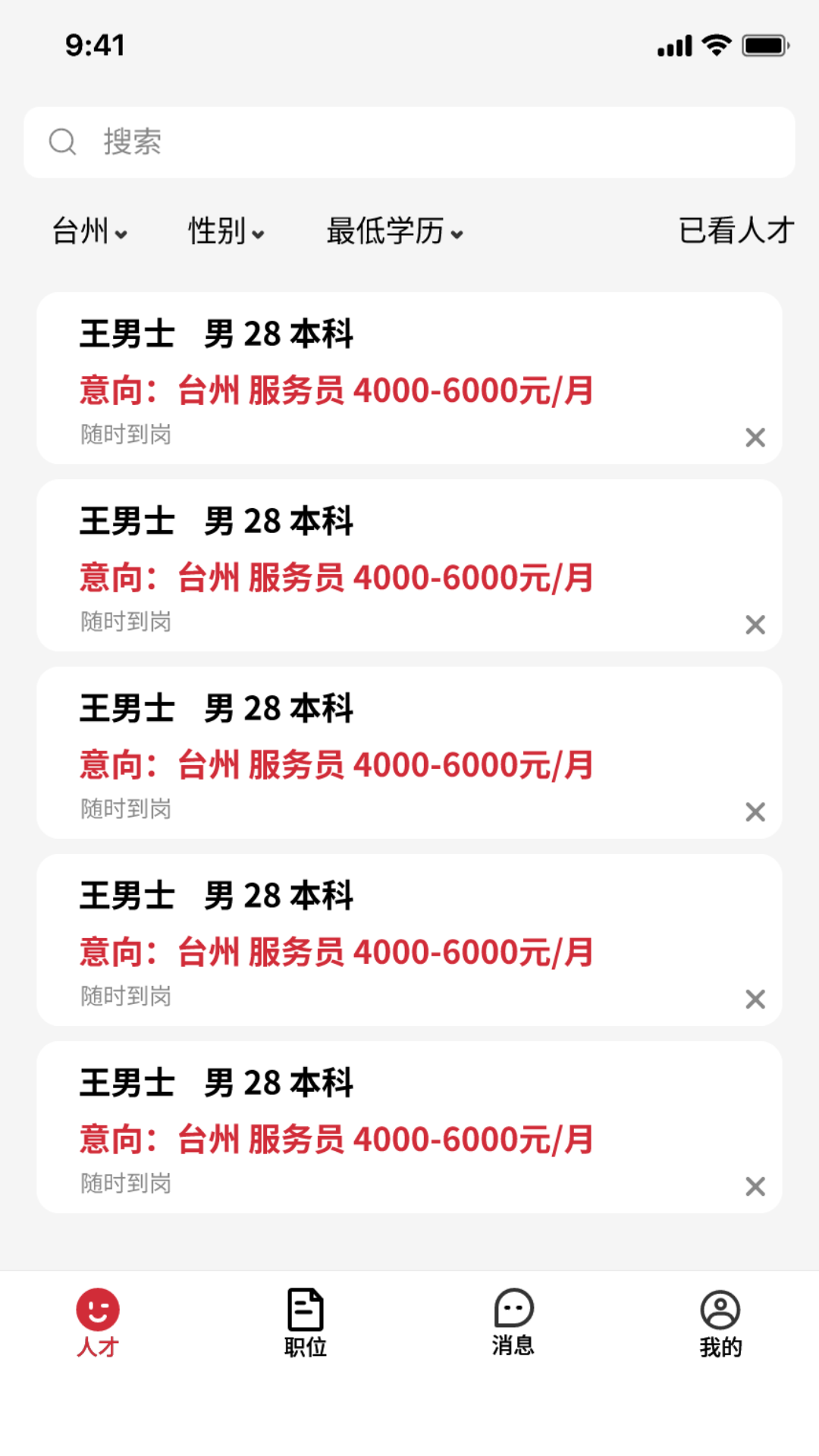The image size is (819, 1456).
Task: Open the 已看人才 viewed talents list
Action: 735,231
